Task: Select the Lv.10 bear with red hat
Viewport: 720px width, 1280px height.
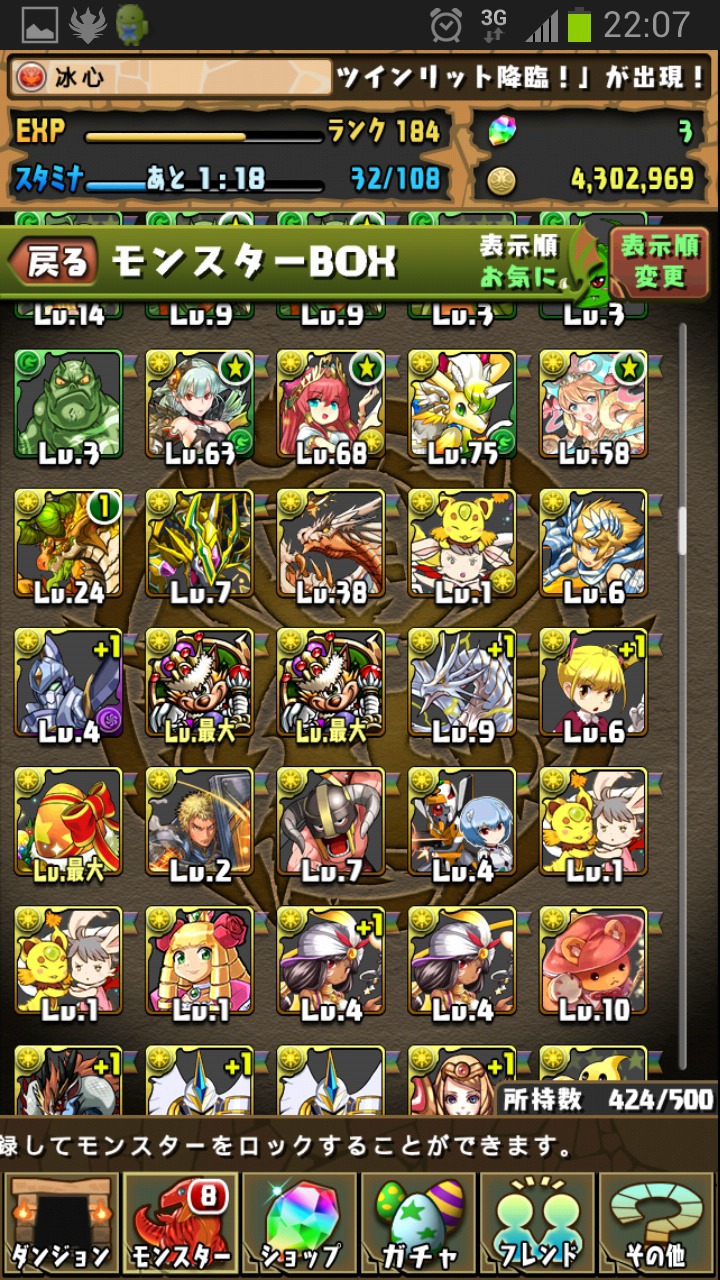Action: [594, 964]
